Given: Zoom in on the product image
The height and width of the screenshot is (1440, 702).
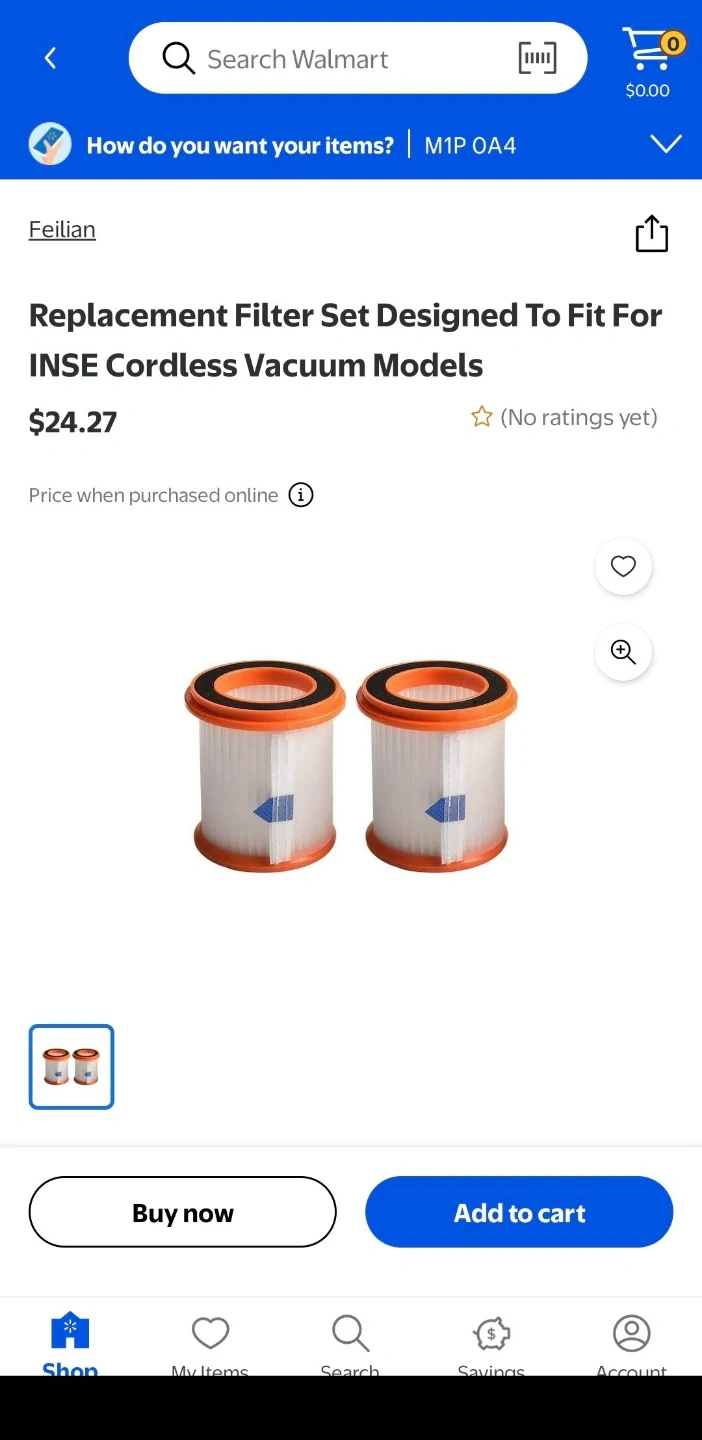Looking at the screenshot, I should coord(623,652).
